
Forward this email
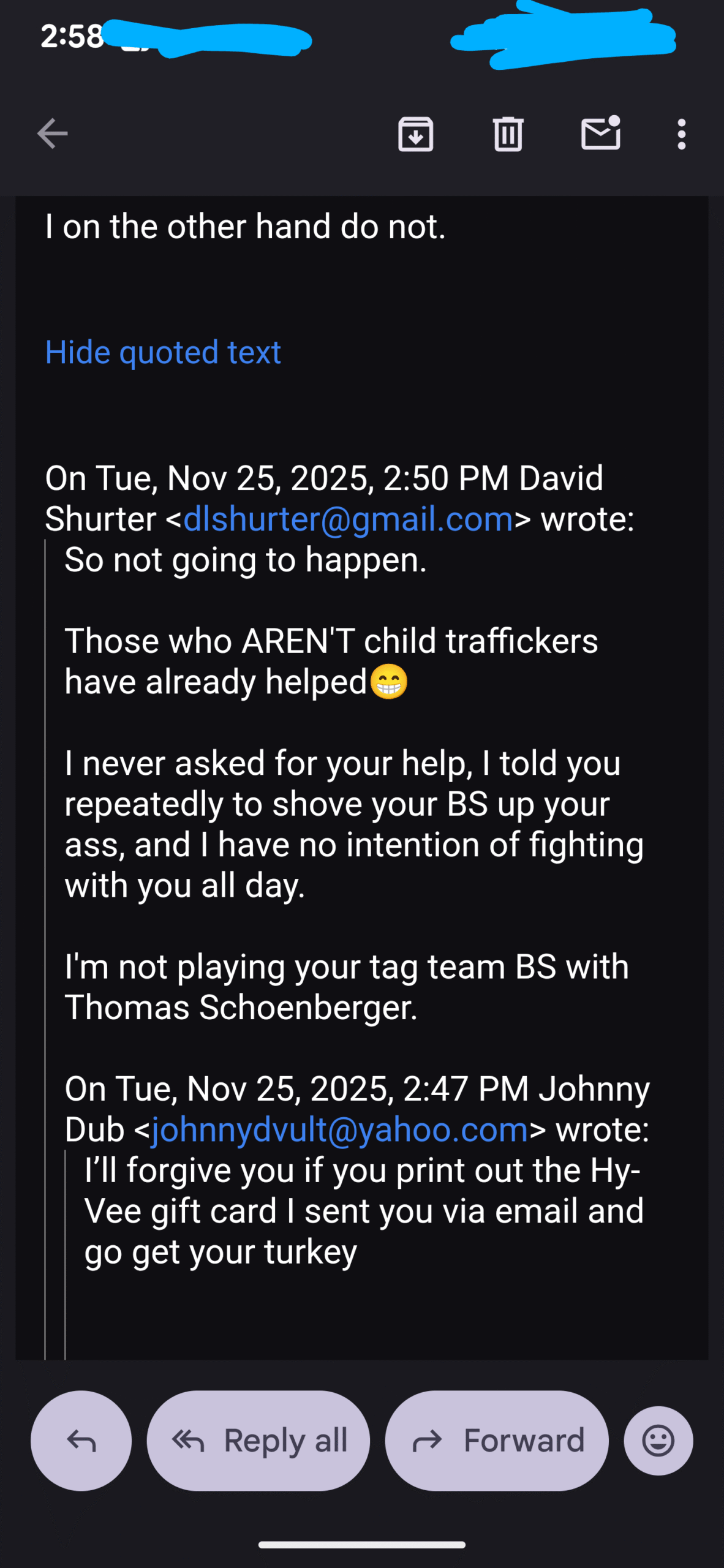pos(497,1441)
